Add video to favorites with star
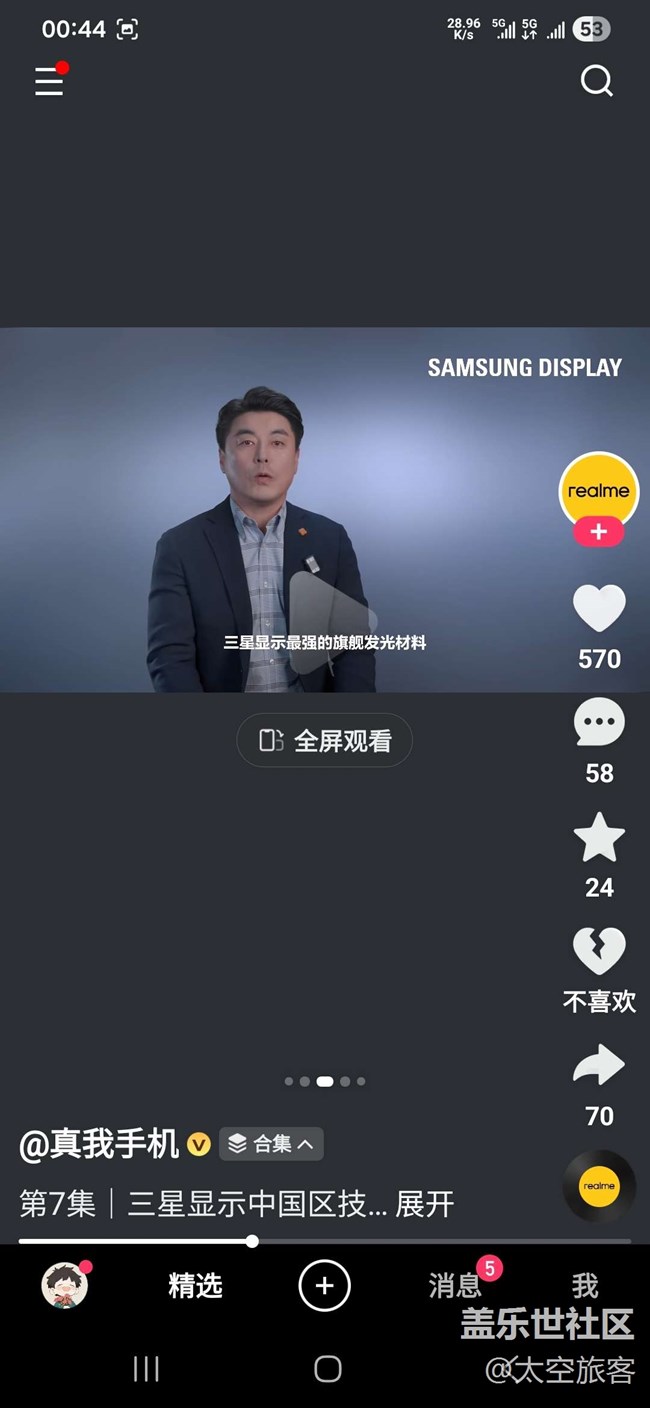Viewport: 650px width, 1408px height. coord(599,838)
